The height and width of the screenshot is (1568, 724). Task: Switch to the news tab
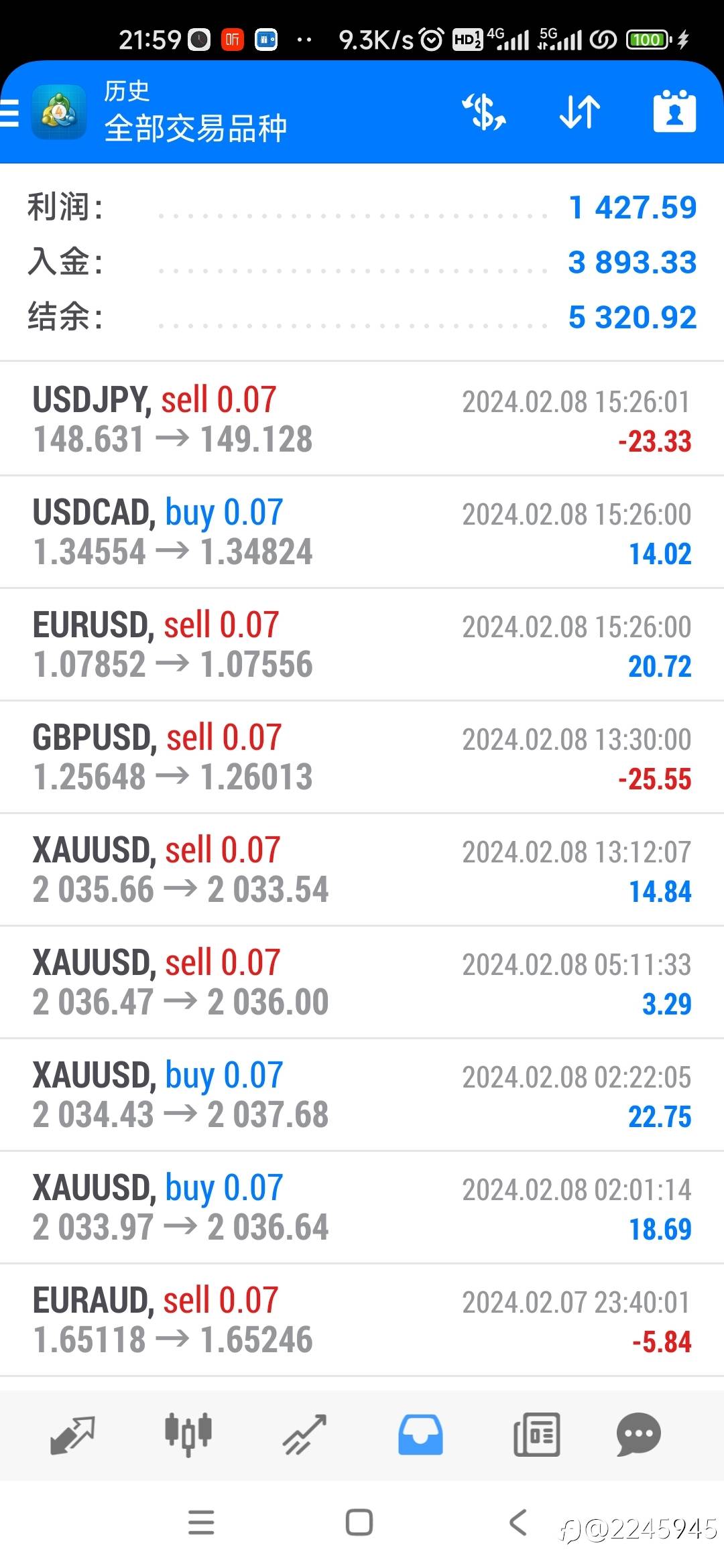(536, 1435)
